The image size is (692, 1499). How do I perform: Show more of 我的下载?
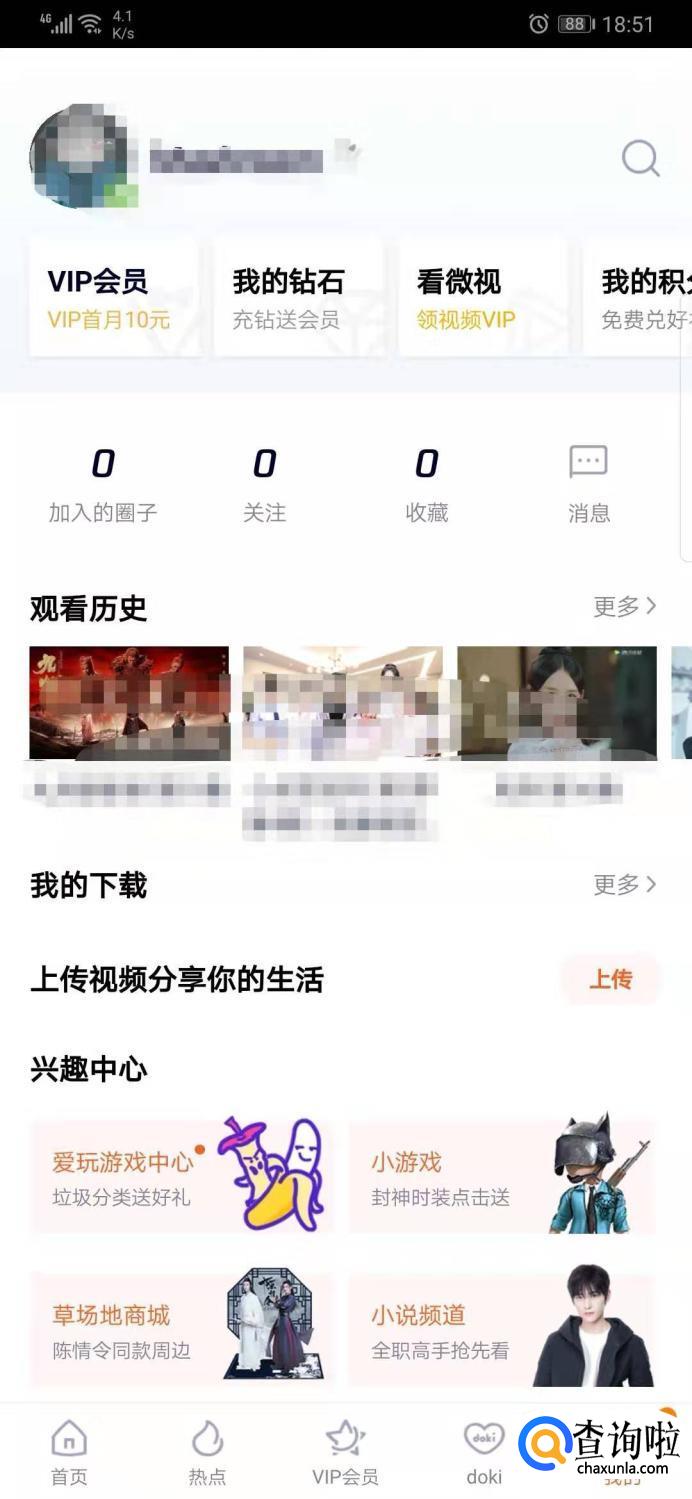(x=624, y=884)
